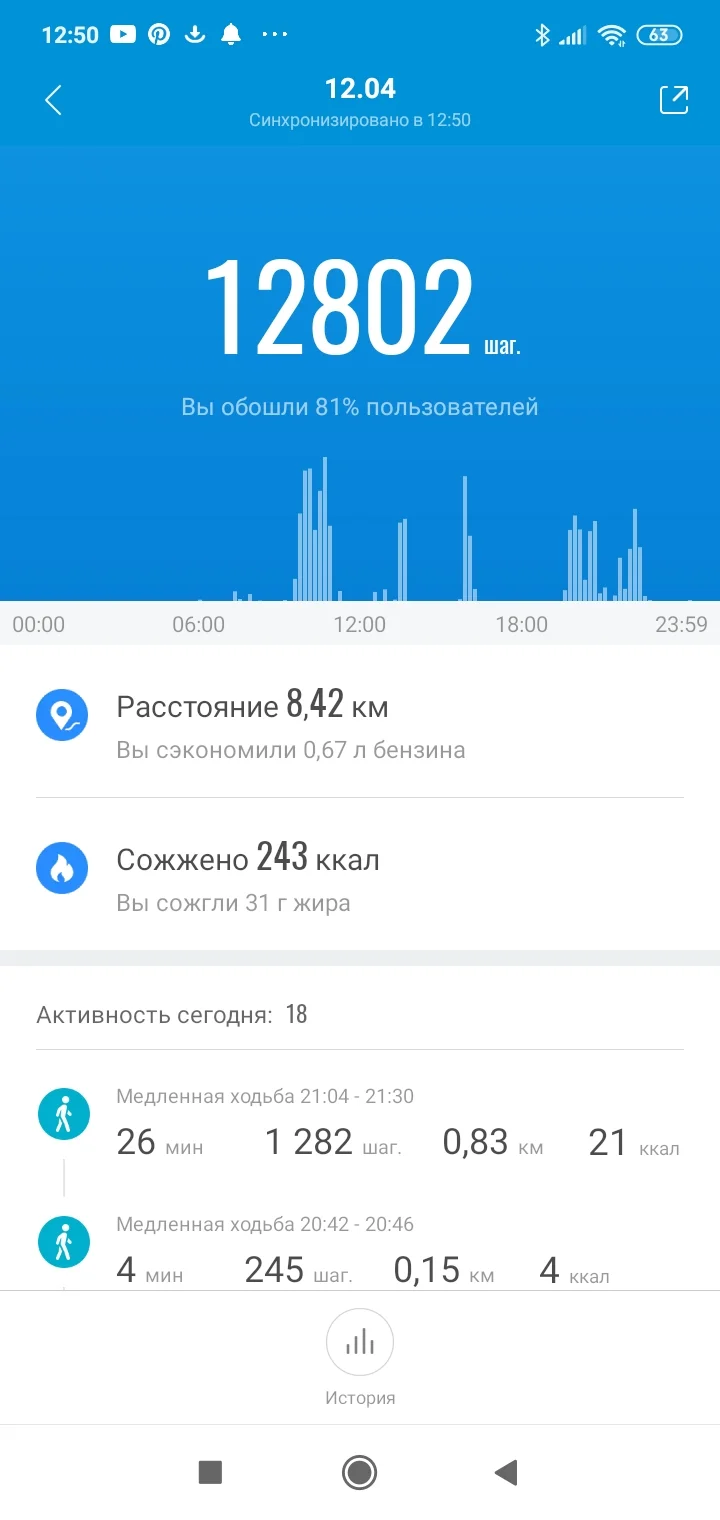Tap the system home button
Screen dimensions: 720x1520
click(x=359, y=1472)
